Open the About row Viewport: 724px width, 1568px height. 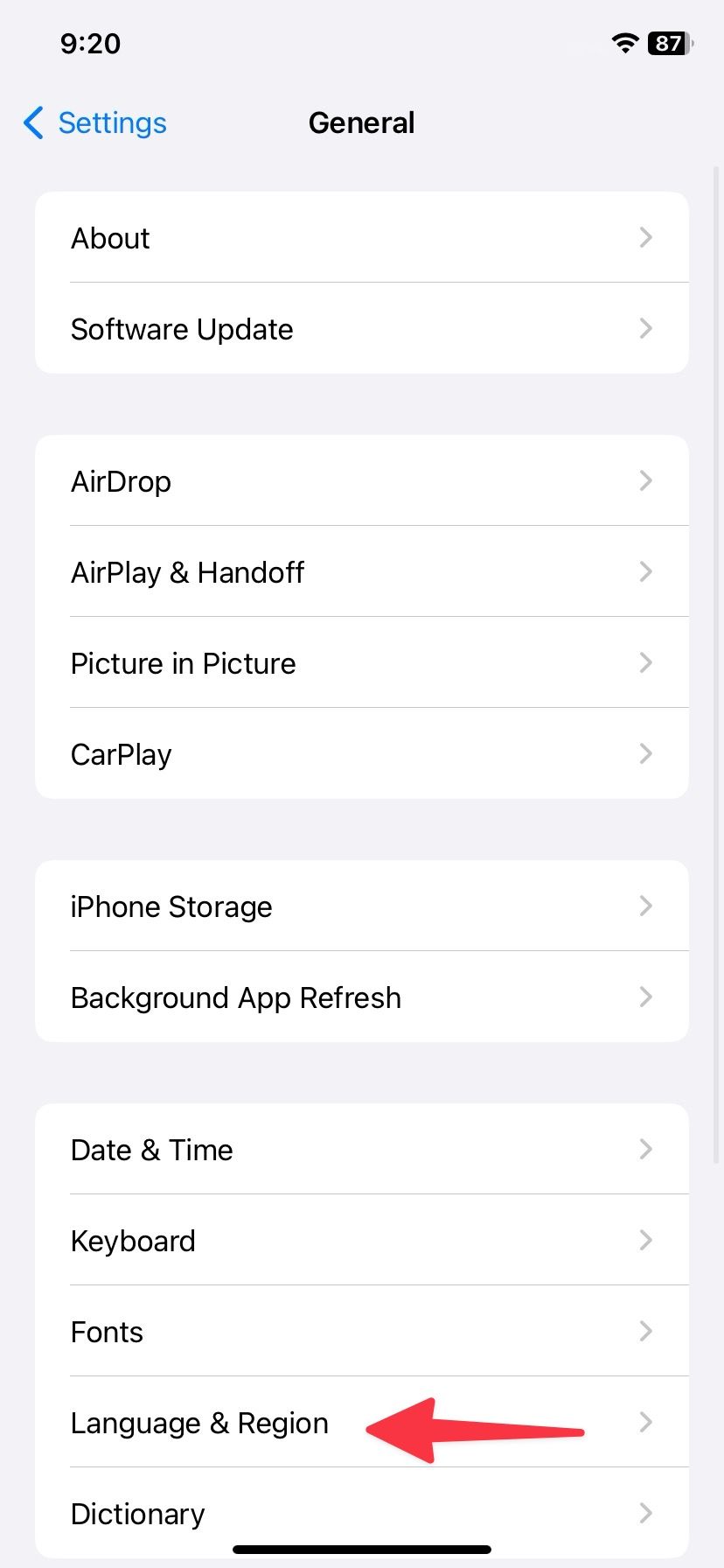point(361,238)
